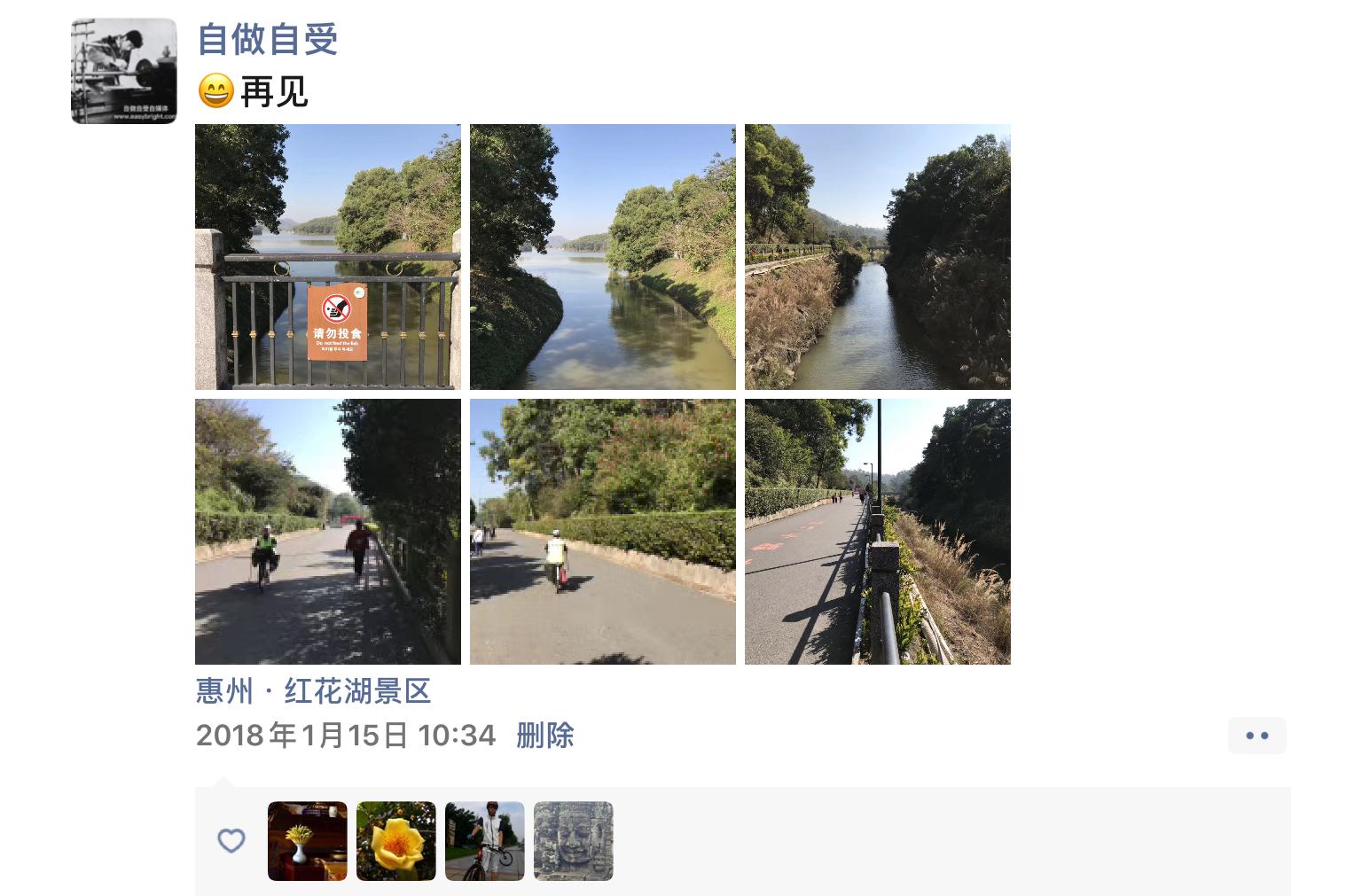Delete this post via 删除
This screenshot has width=1362, height=896.
545,736
